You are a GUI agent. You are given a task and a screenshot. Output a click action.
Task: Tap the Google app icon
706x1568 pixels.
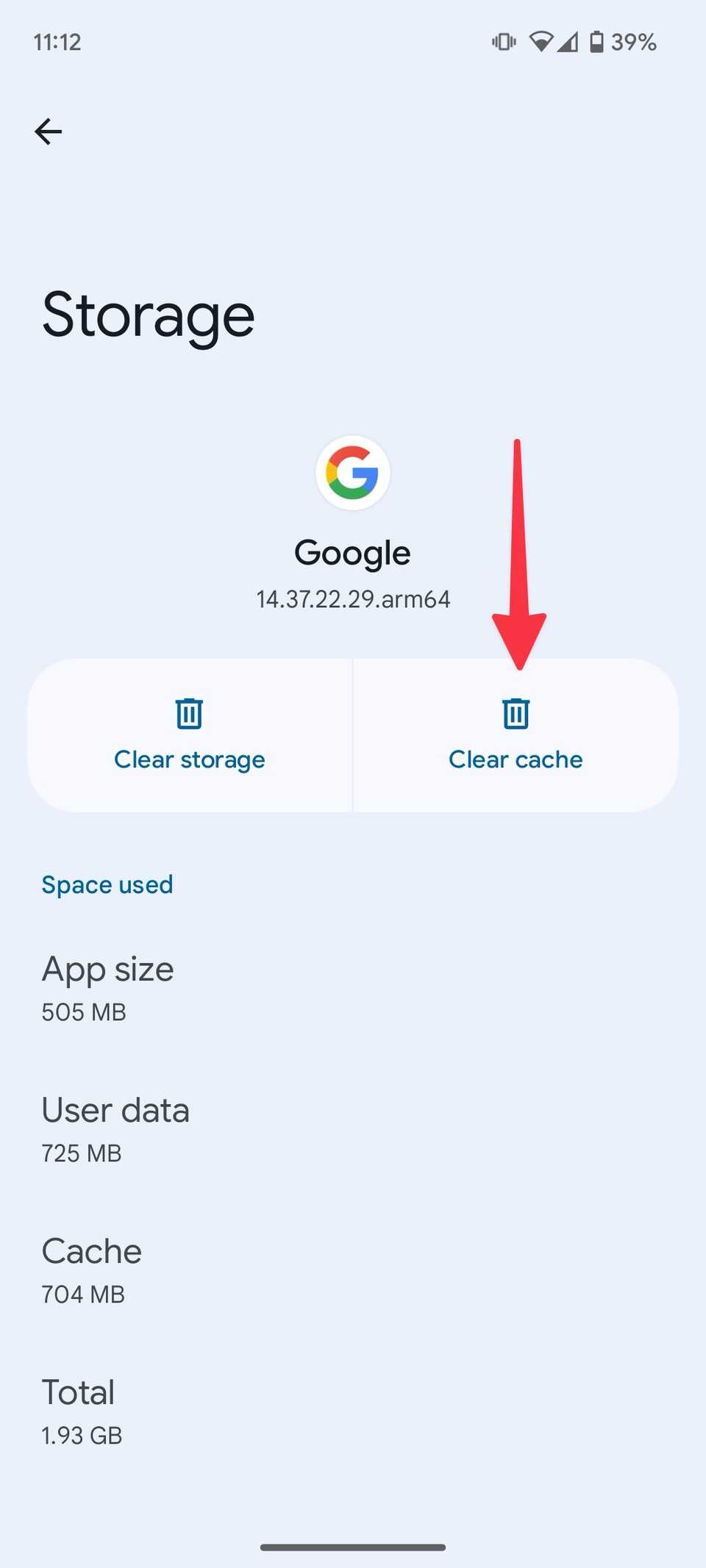point(352,472)
